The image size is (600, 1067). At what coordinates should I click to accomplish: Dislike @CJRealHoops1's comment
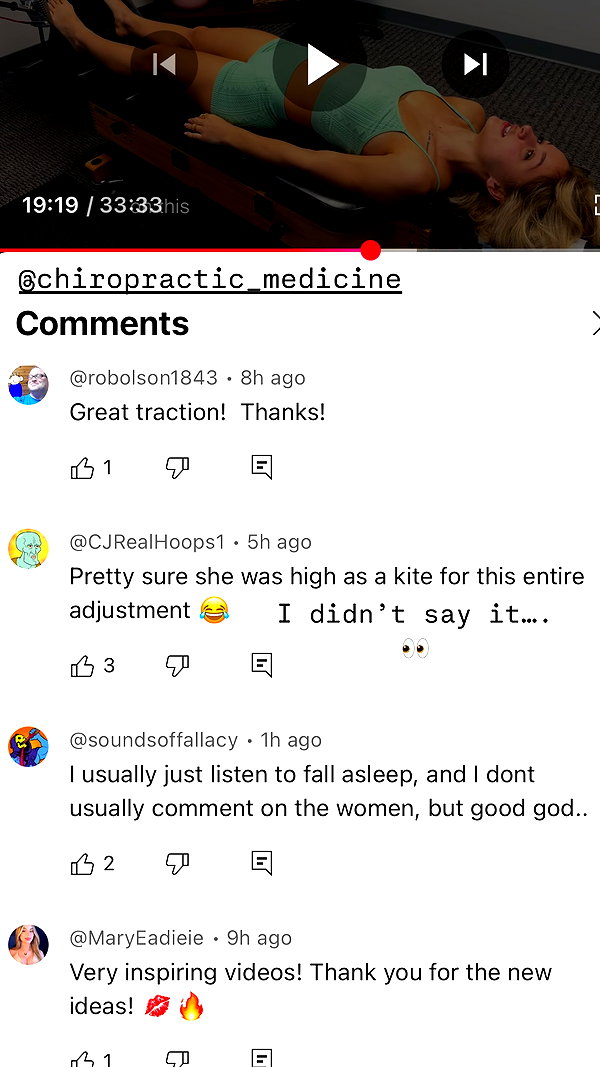coord(177,666)
